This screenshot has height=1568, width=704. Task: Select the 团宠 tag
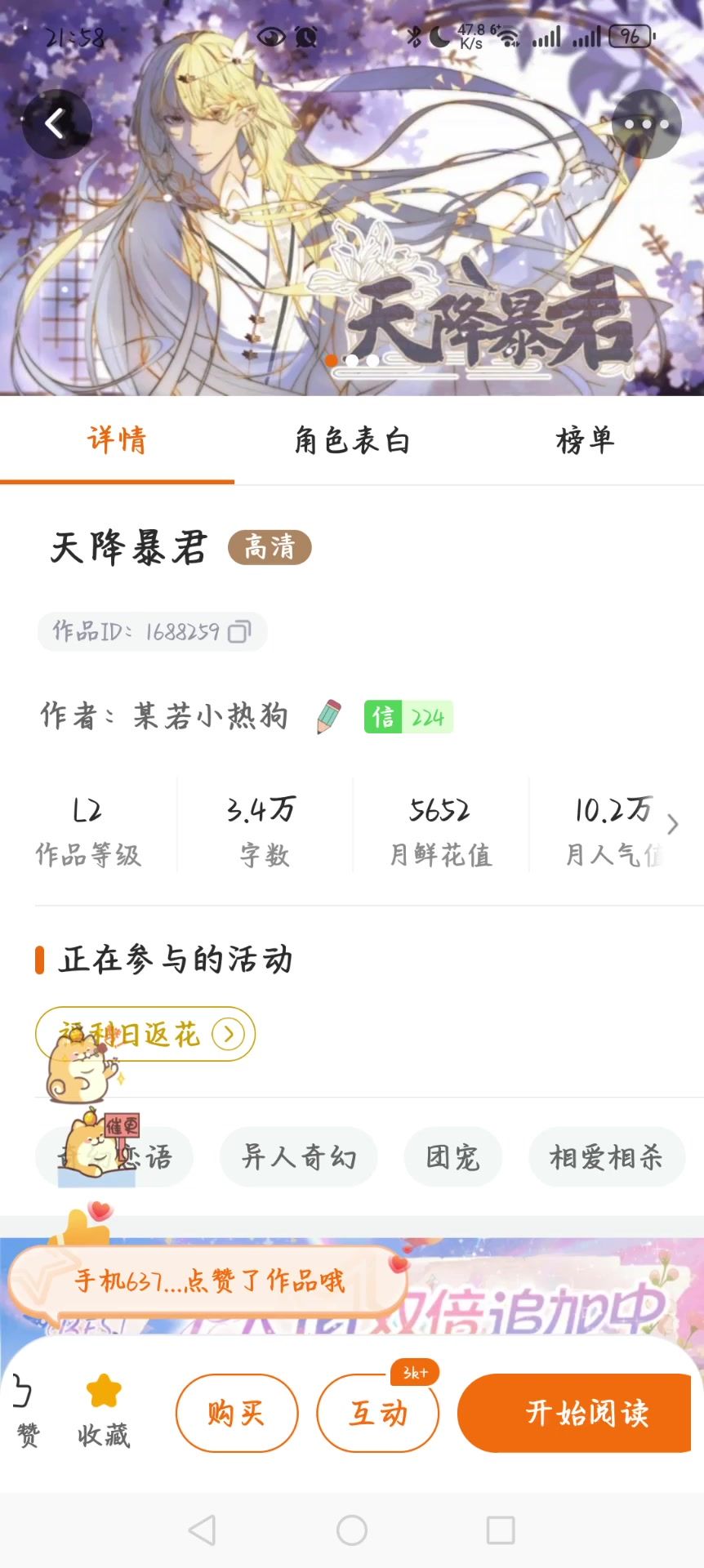point(452,1156)
